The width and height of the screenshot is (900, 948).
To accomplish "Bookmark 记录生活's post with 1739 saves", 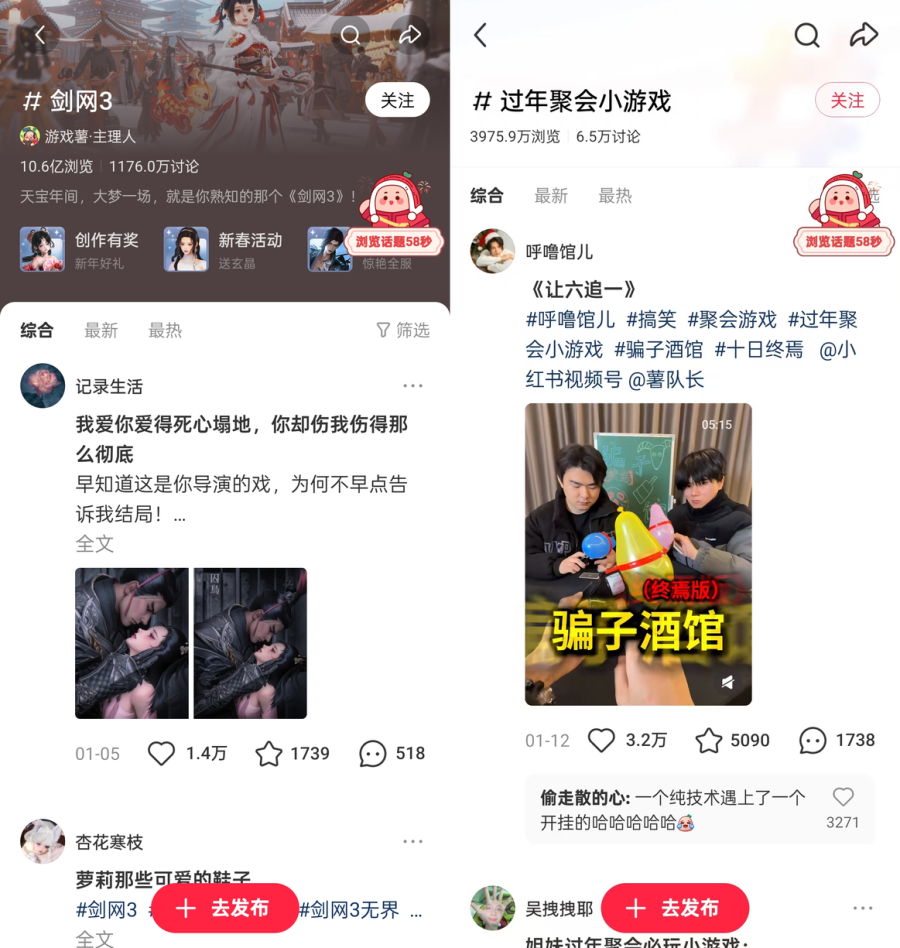I will point(269,753).
